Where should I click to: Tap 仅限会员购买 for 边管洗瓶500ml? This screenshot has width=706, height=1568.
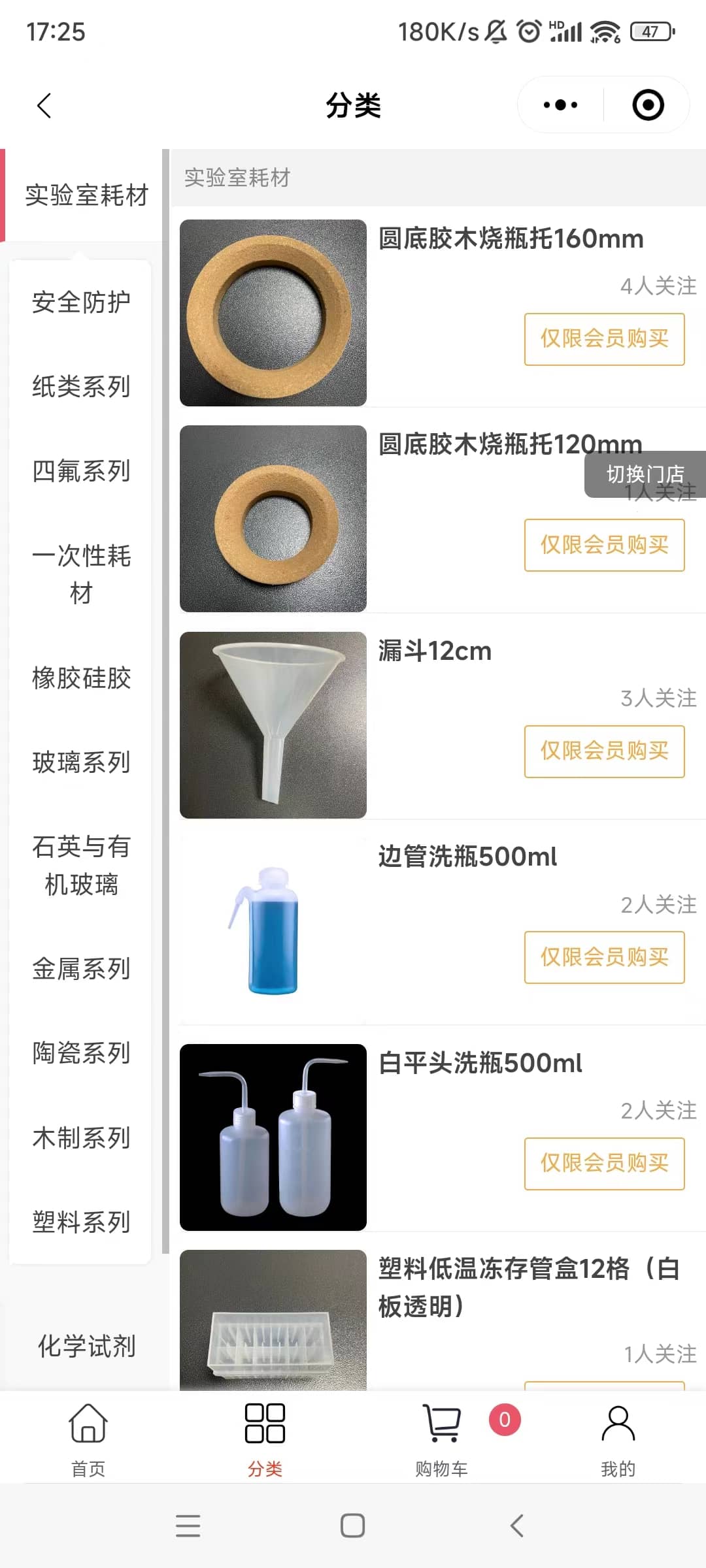pyautogui.click(x=604, y=958)
